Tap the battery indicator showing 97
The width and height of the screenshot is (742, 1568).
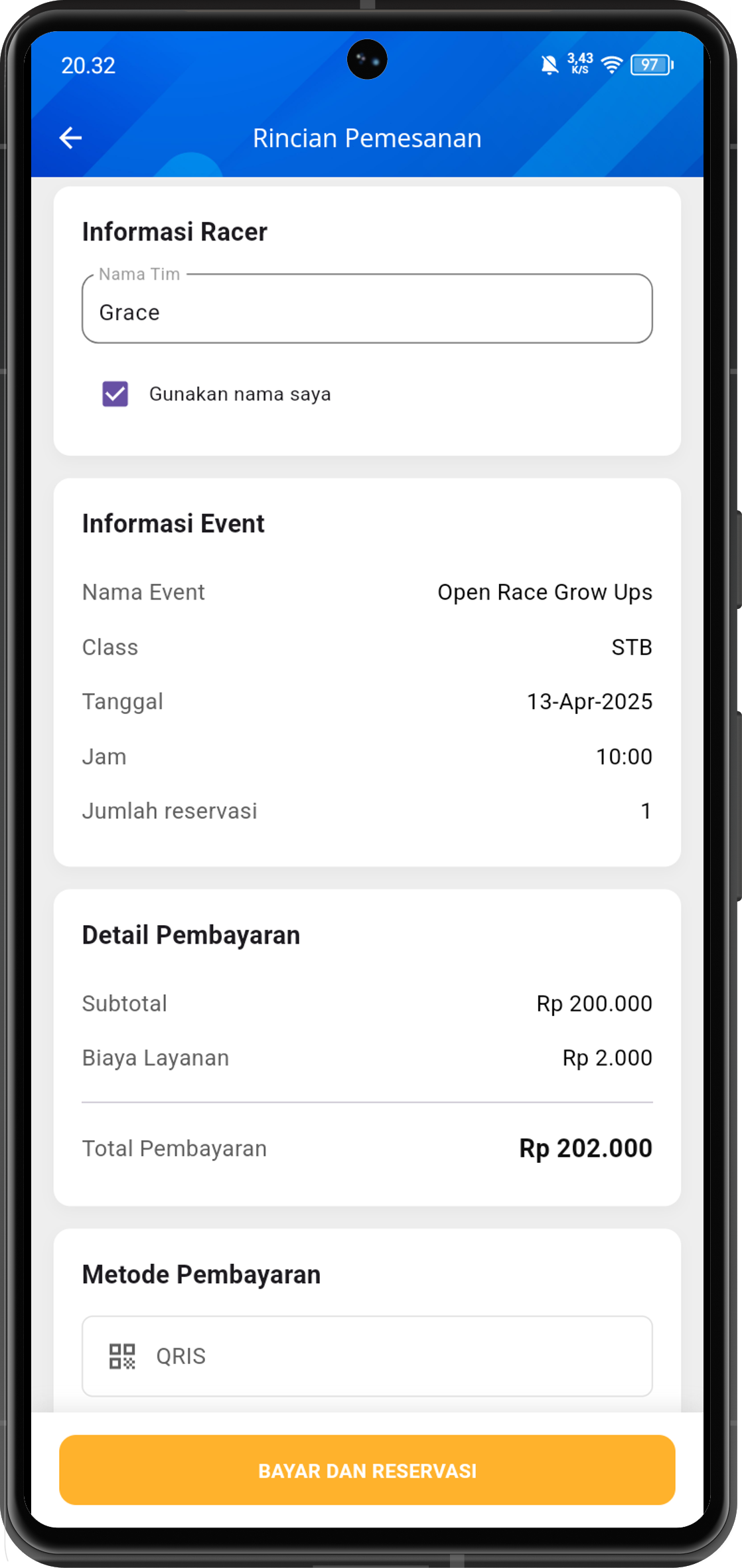coord(649,64)
